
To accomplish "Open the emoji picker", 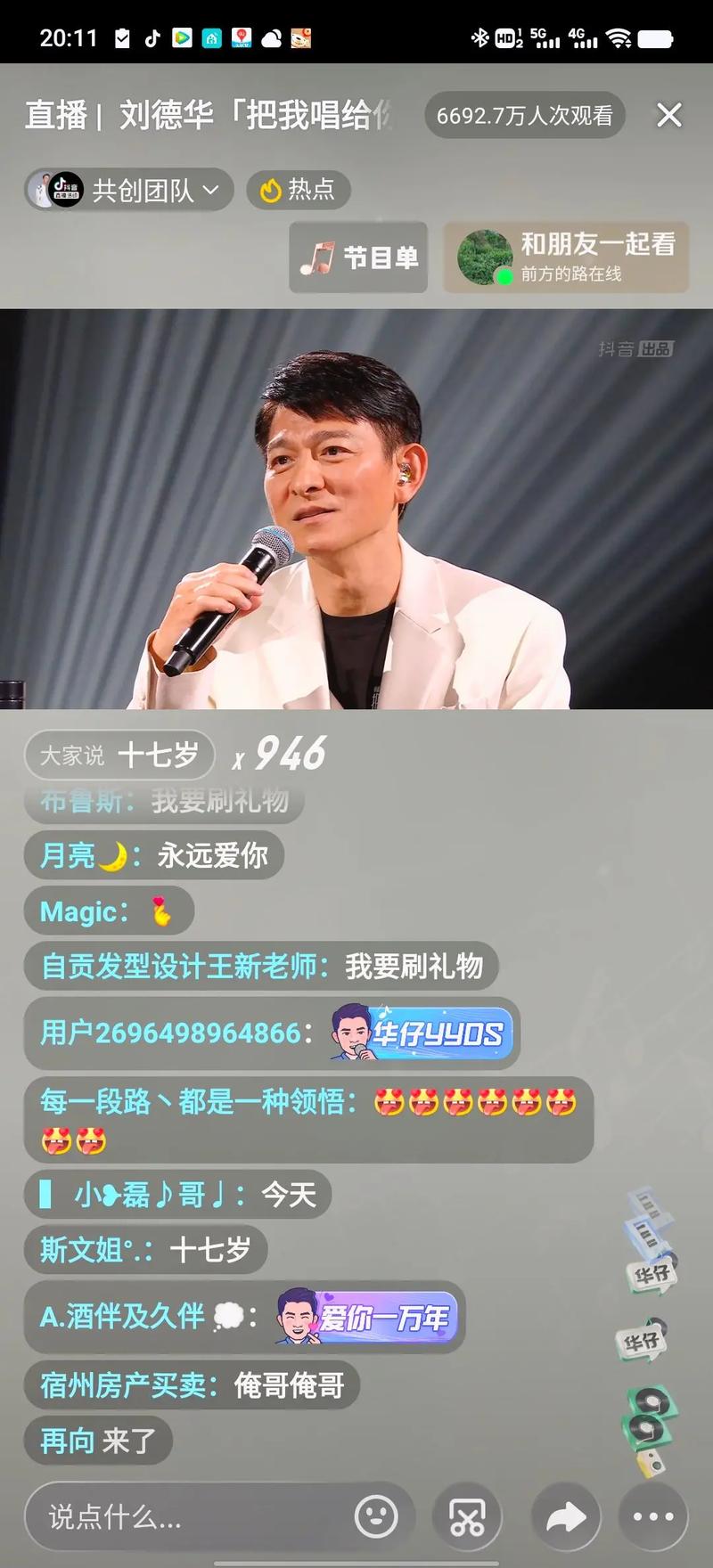I will [x=376, y=1515].
